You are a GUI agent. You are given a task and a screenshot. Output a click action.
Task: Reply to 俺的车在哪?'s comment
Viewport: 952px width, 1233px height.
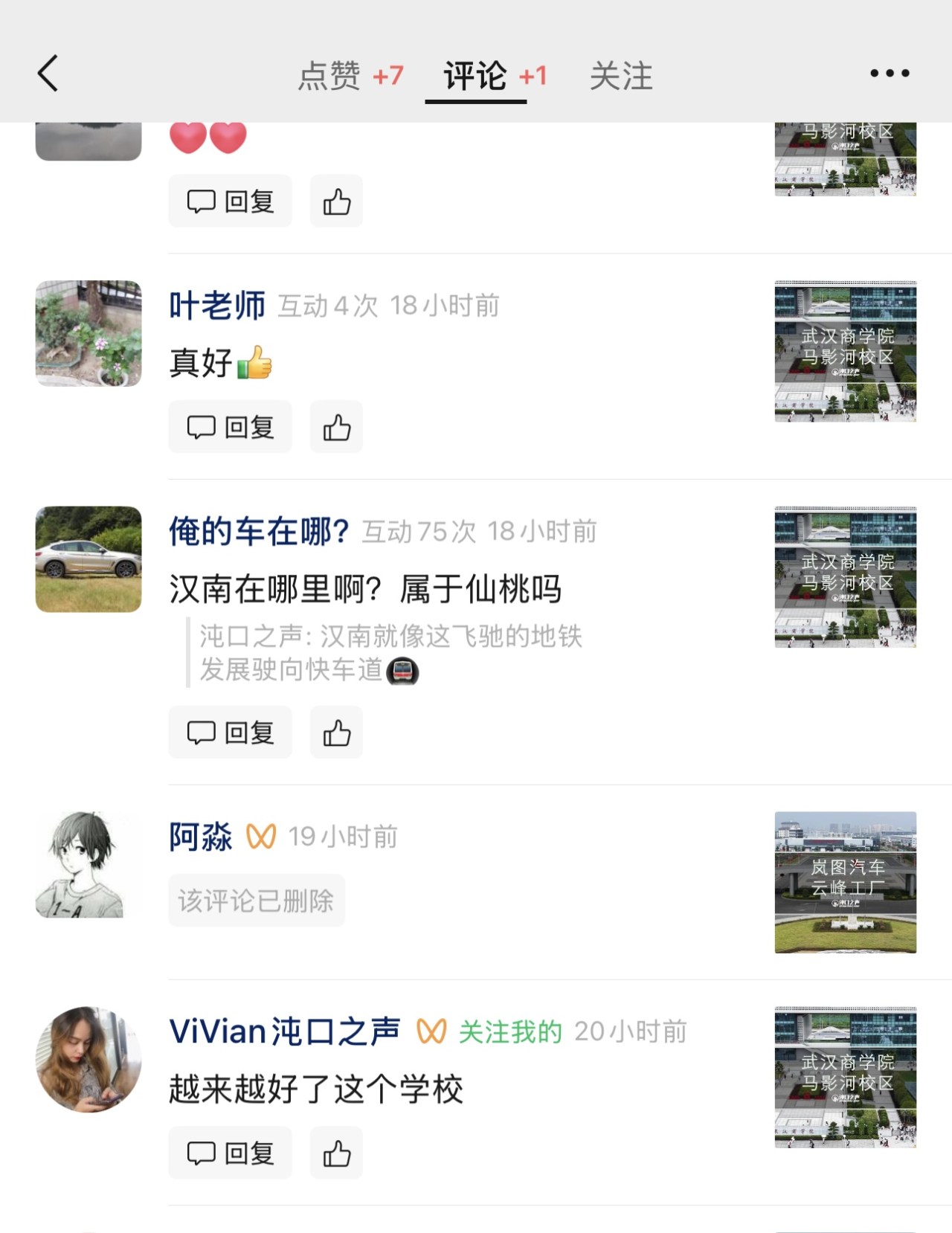click(x=231, y=733)
